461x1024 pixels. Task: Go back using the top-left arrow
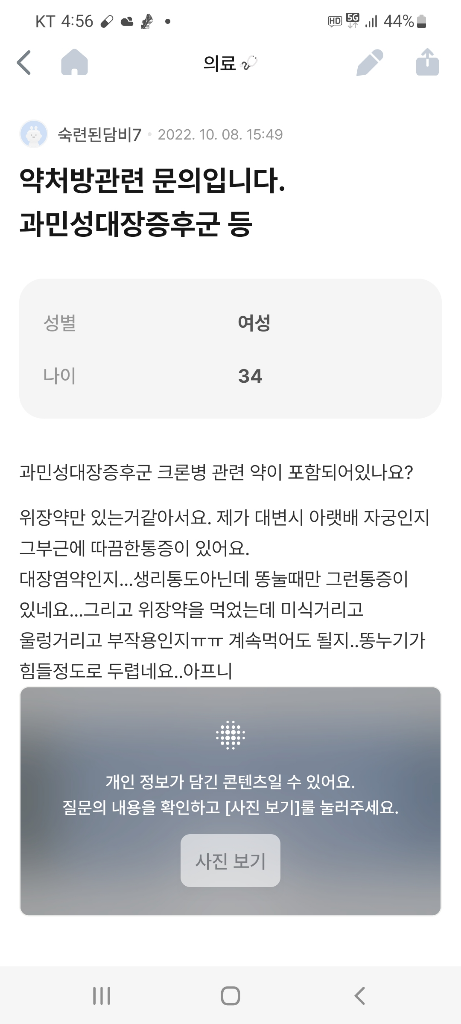pyautogui.click(x=24, y=63)
